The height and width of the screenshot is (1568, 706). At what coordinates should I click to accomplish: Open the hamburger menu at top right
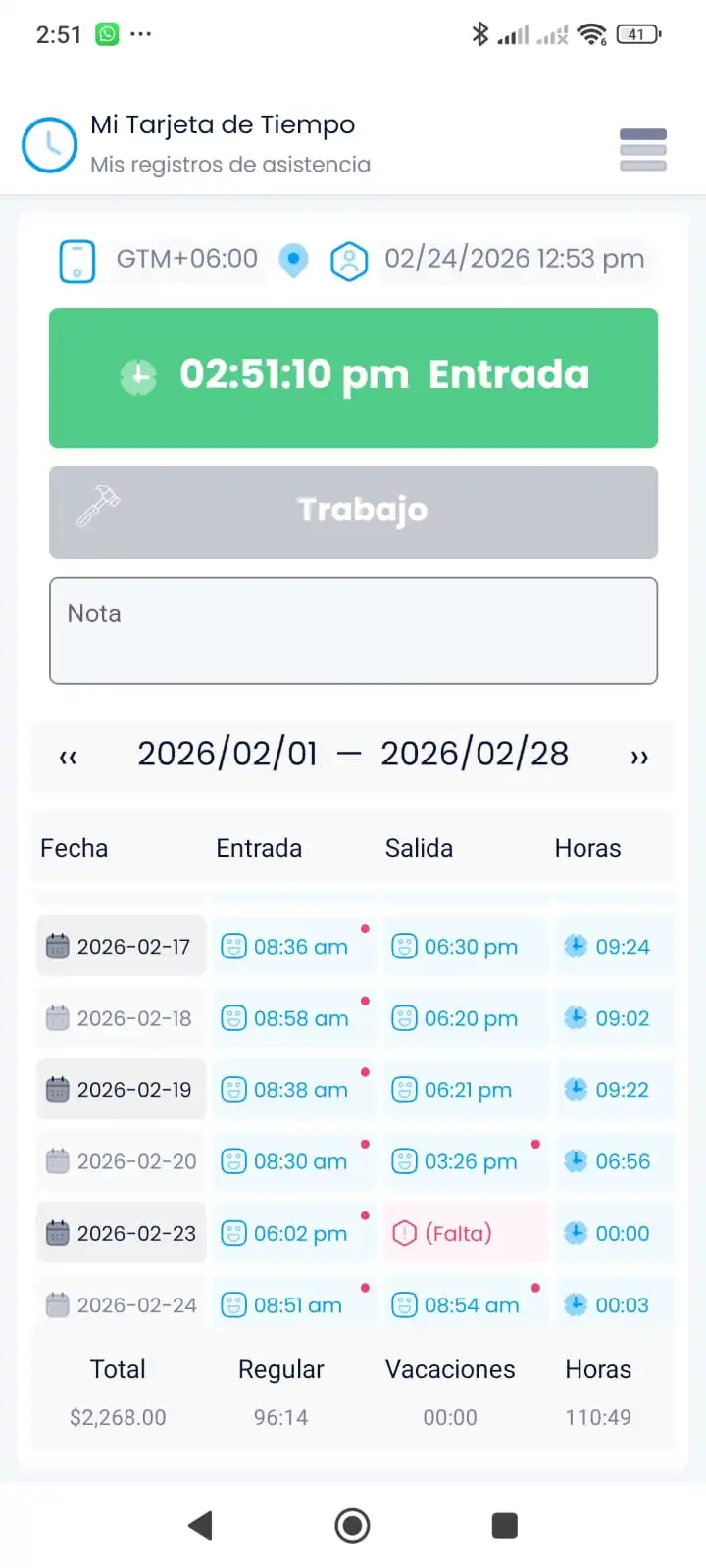pyautogui.click(x=642, y=148)
